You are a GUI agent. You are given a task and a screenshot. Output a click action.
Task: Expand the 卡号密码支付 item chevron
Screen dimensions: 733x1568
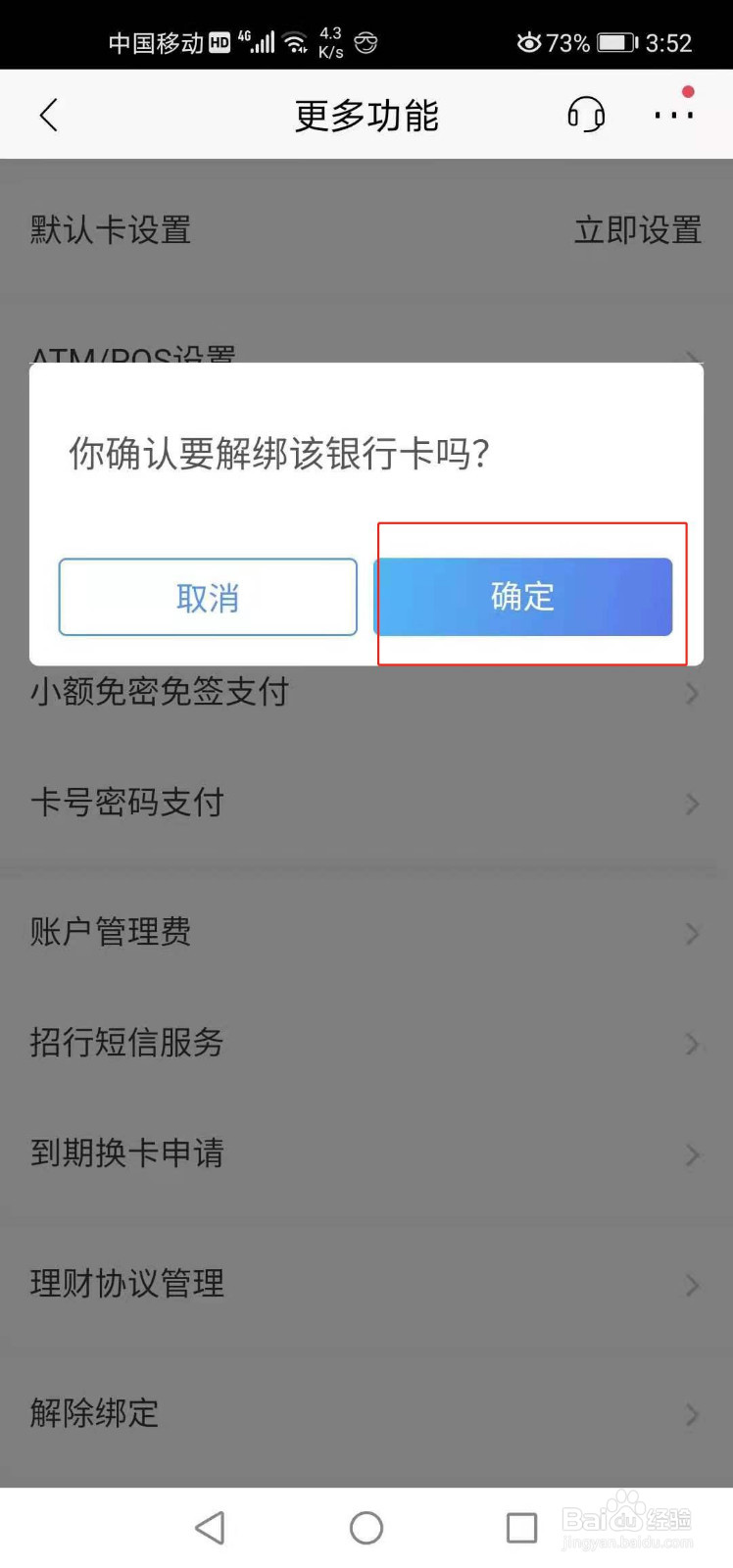[x=692, y=804]
